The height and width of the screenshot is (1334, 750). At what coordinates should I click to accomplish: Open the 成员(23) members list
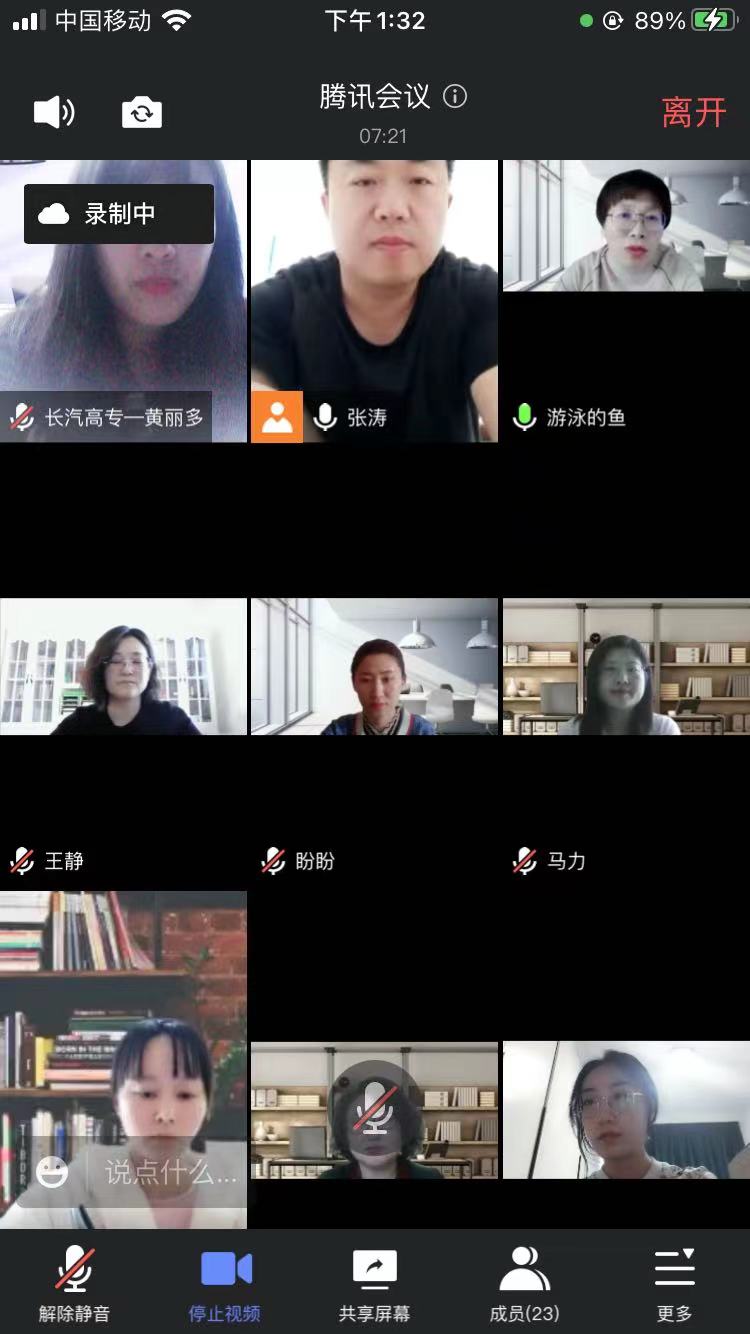(525, 1283)
